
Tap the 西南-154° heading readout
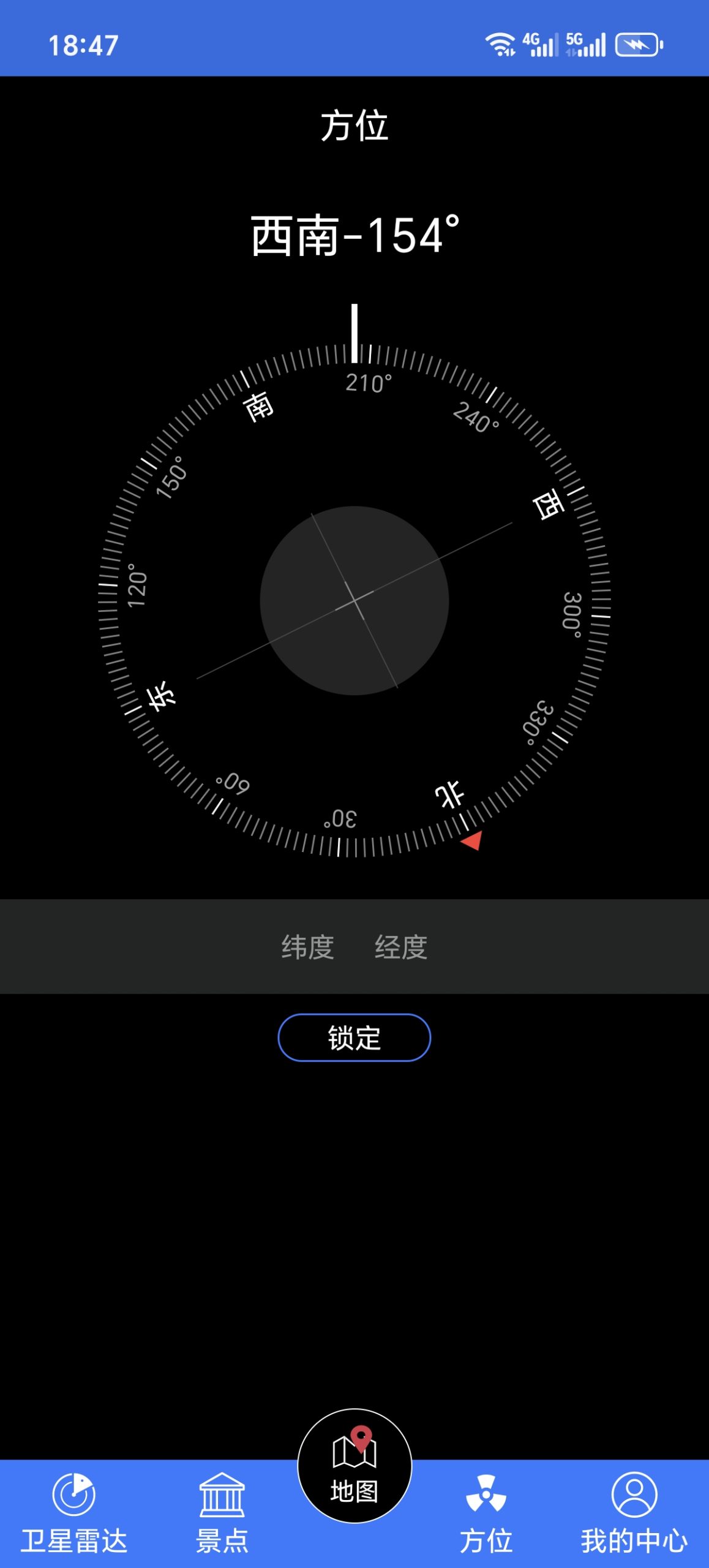pos(354,236)
